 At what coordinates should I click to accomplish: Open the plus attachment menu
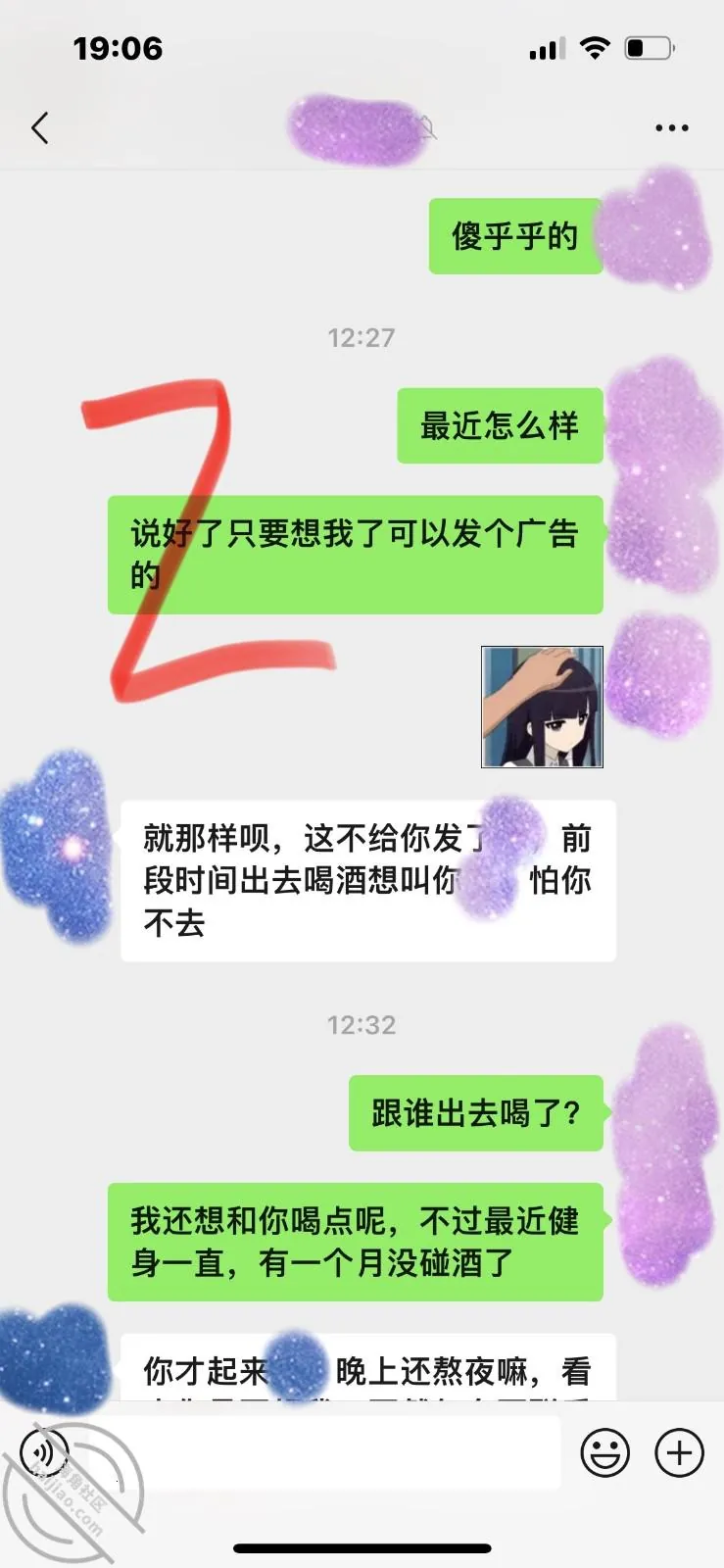(x=679, y=1452)
